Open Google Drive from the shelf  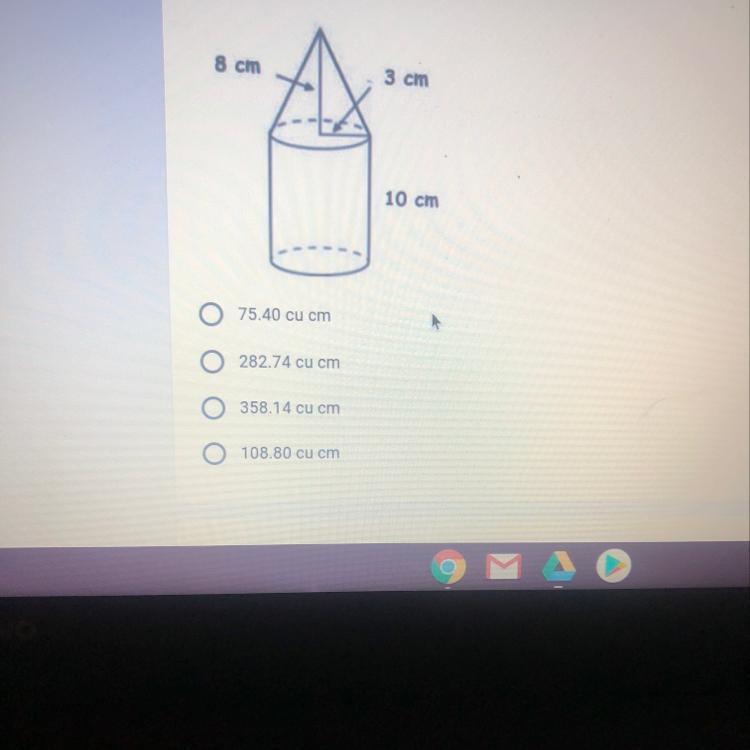point(559,568)
